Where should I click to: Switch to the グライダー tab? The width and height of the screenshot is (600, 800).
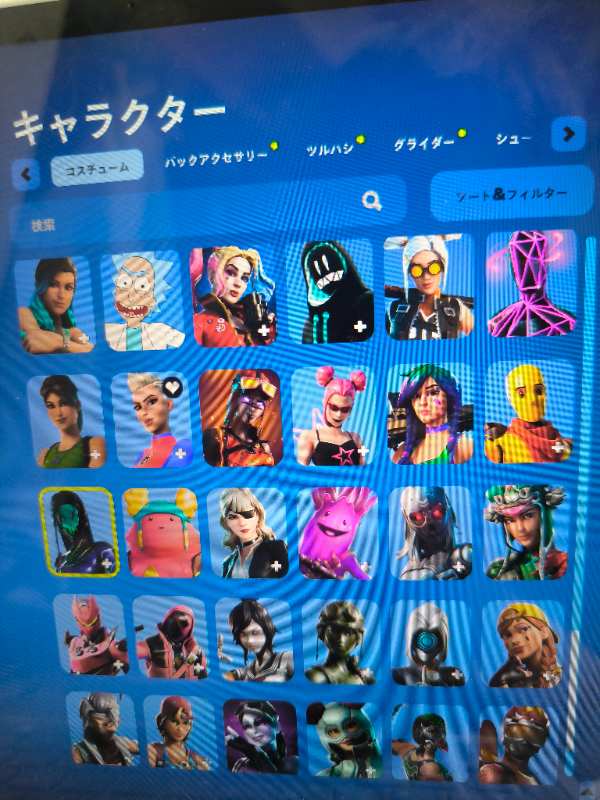click(x=423, y=144)
